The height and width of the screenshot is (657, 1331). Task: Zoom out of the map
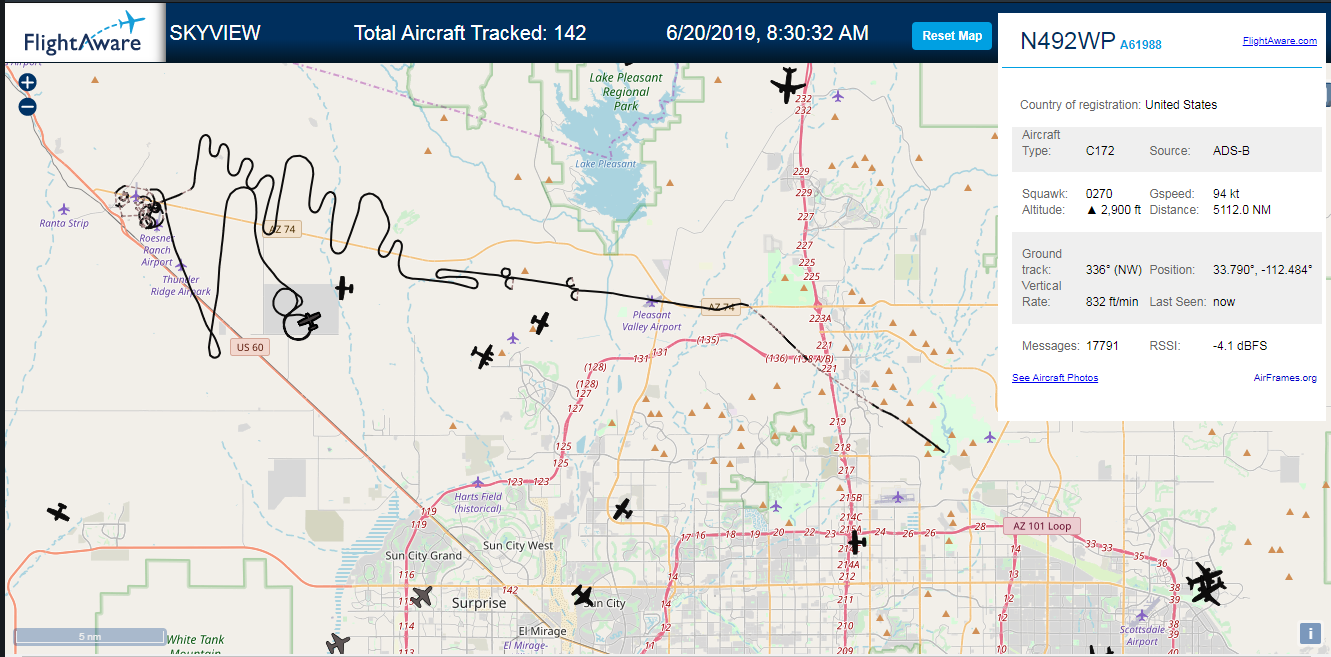pyautogui.click(x=28, y=106)
